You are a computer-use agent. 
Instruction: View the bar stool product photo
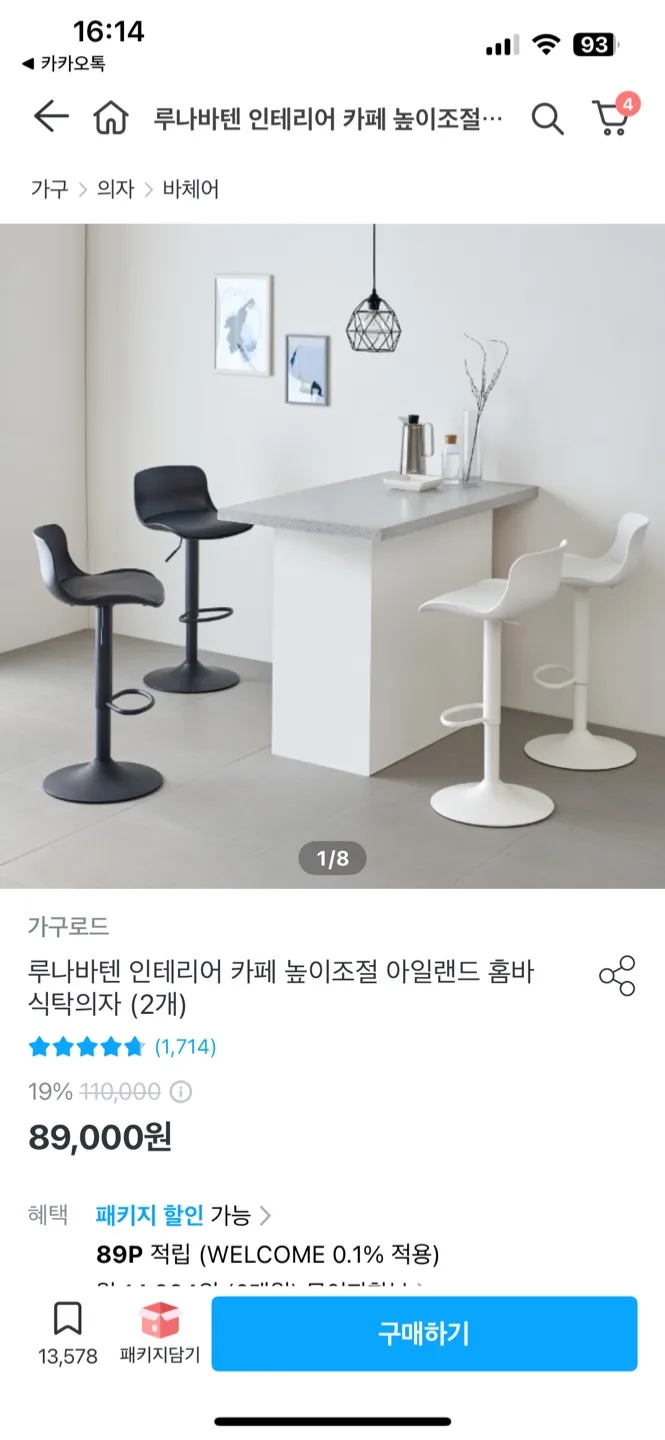332,555
